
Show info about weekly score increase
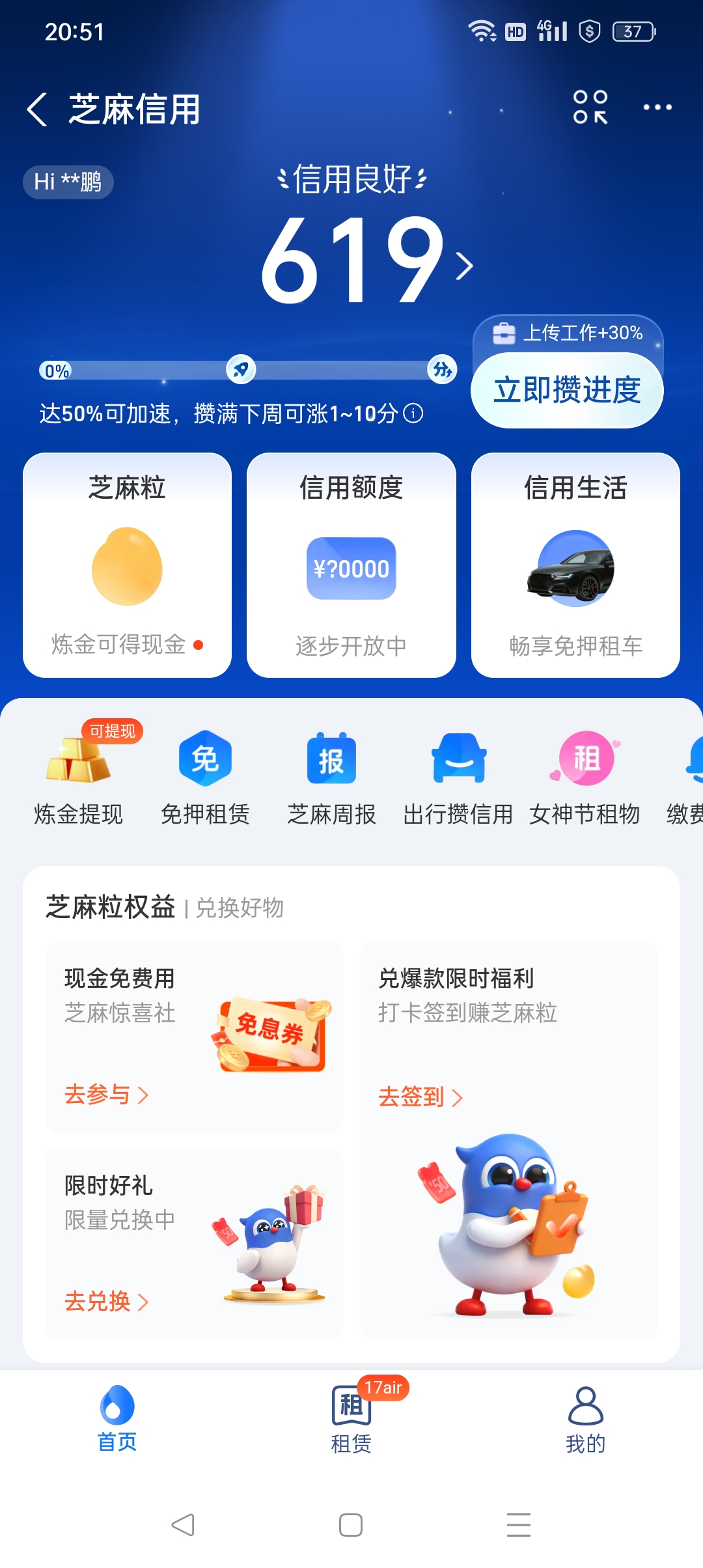coord(413,413)
